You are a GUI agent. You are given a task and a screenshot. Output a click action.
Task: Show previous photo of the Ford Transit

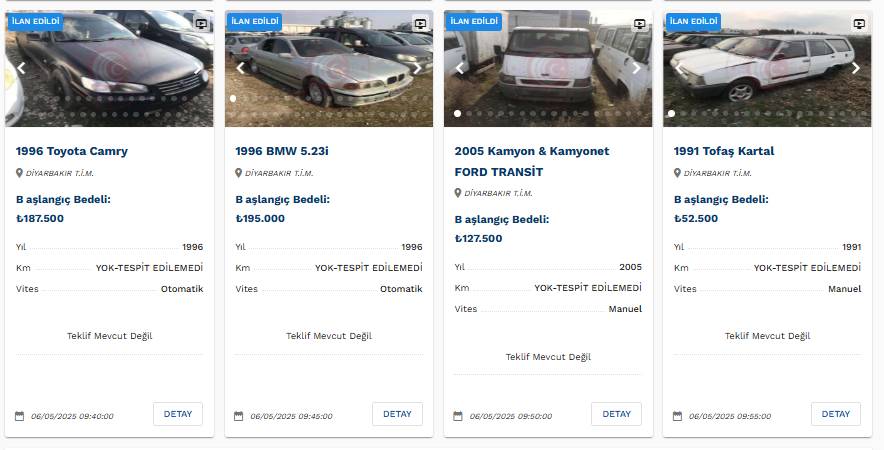click(x=460, y=68)
